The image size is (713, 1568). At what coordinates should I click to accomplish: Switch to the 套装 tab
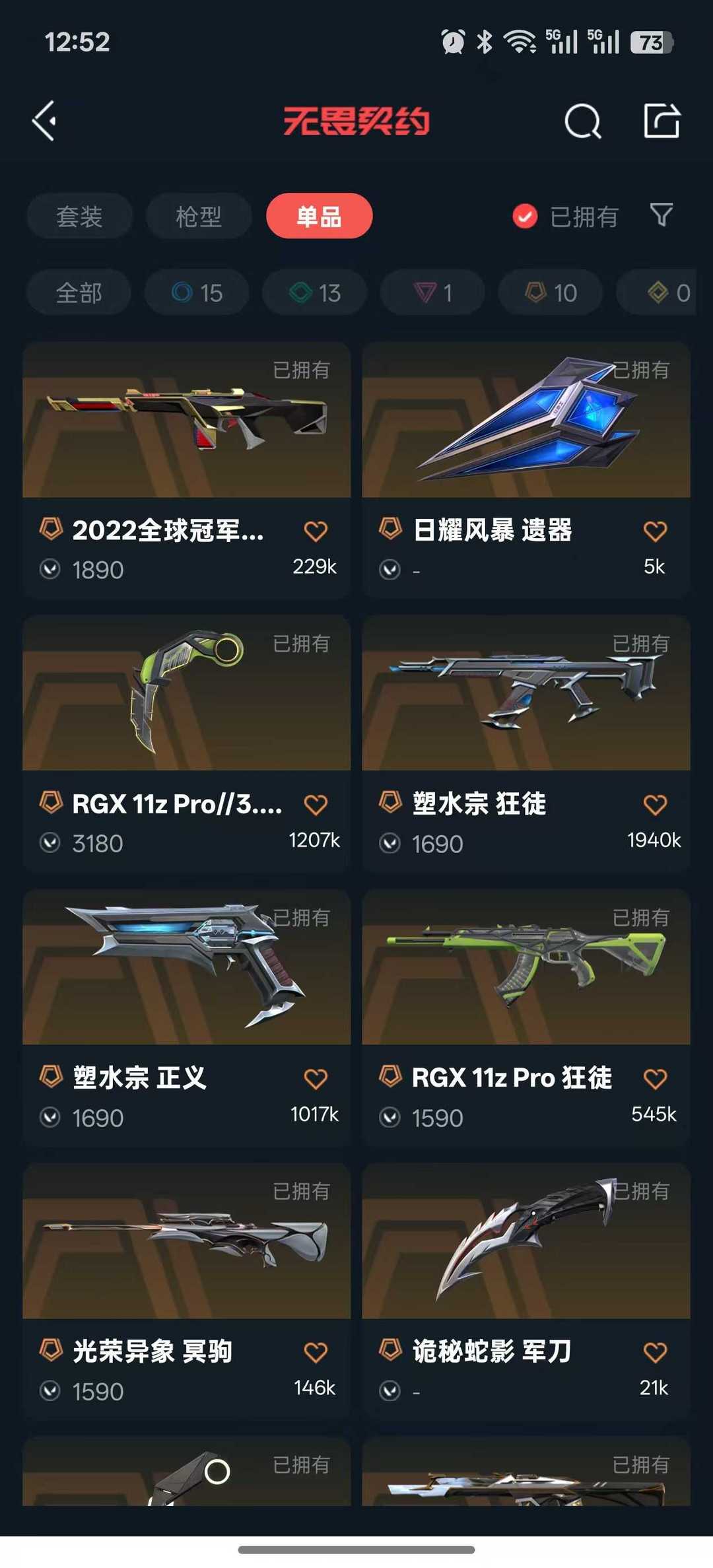coord(79,216)
